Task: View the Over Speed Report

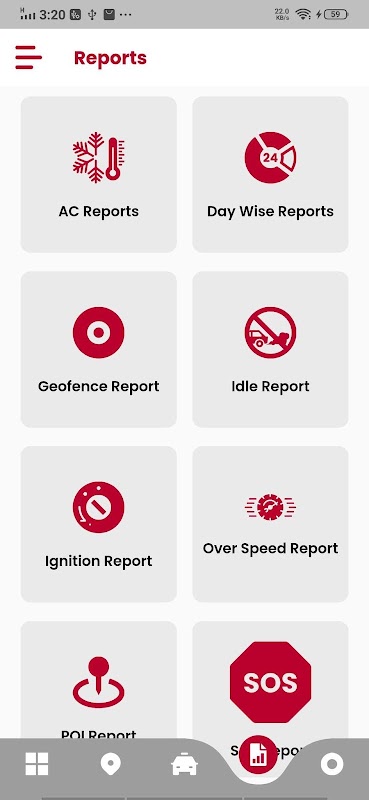Action: [x=270, y=524]
